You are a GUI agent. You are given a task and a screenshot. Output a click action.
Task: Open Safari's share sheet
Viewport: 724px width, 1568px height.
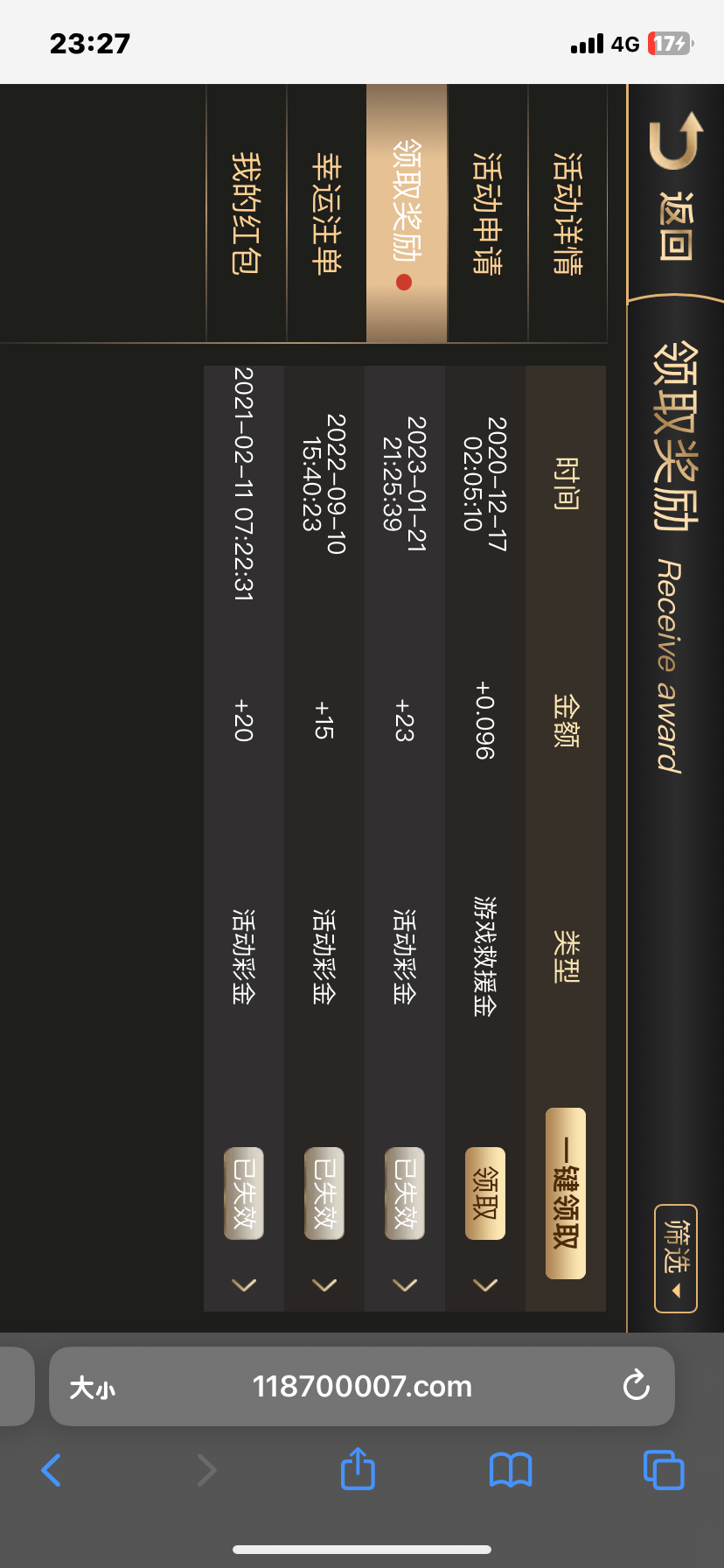[x=358, y=1469]
